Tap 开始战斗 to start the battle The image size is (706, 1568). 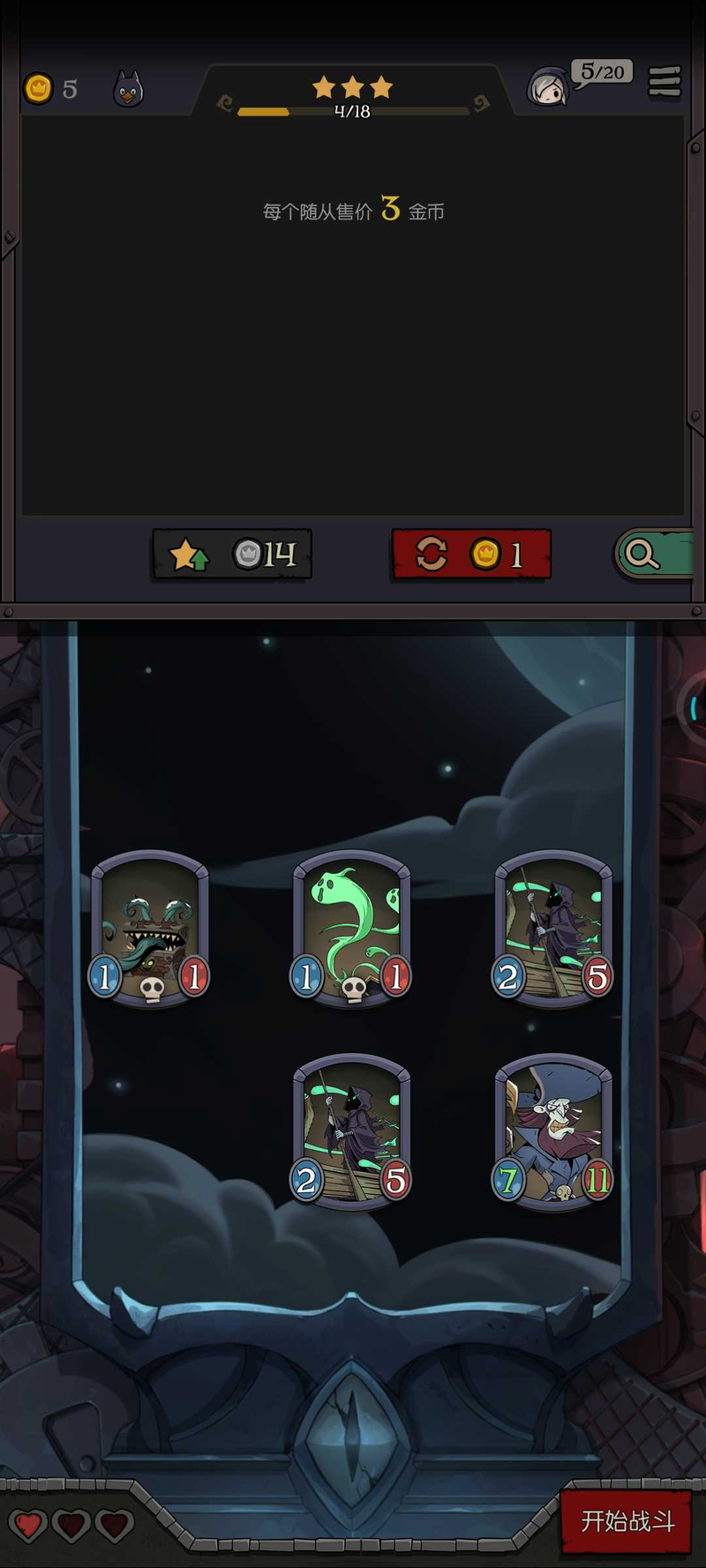(626, 1520)
